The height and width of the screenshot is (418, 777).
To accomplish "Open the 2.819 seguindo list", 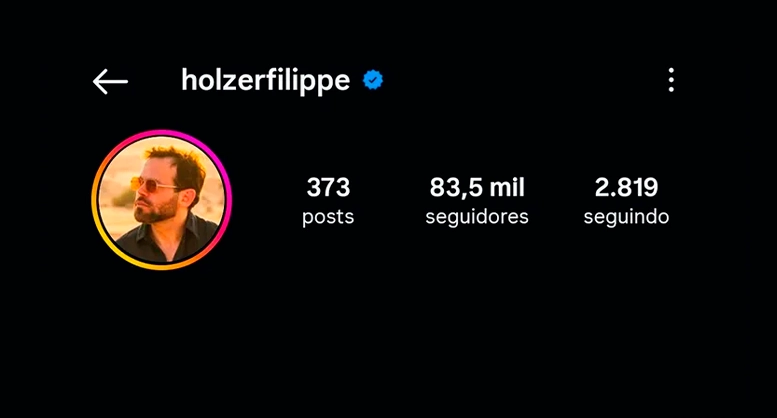I will pos(626,200).
